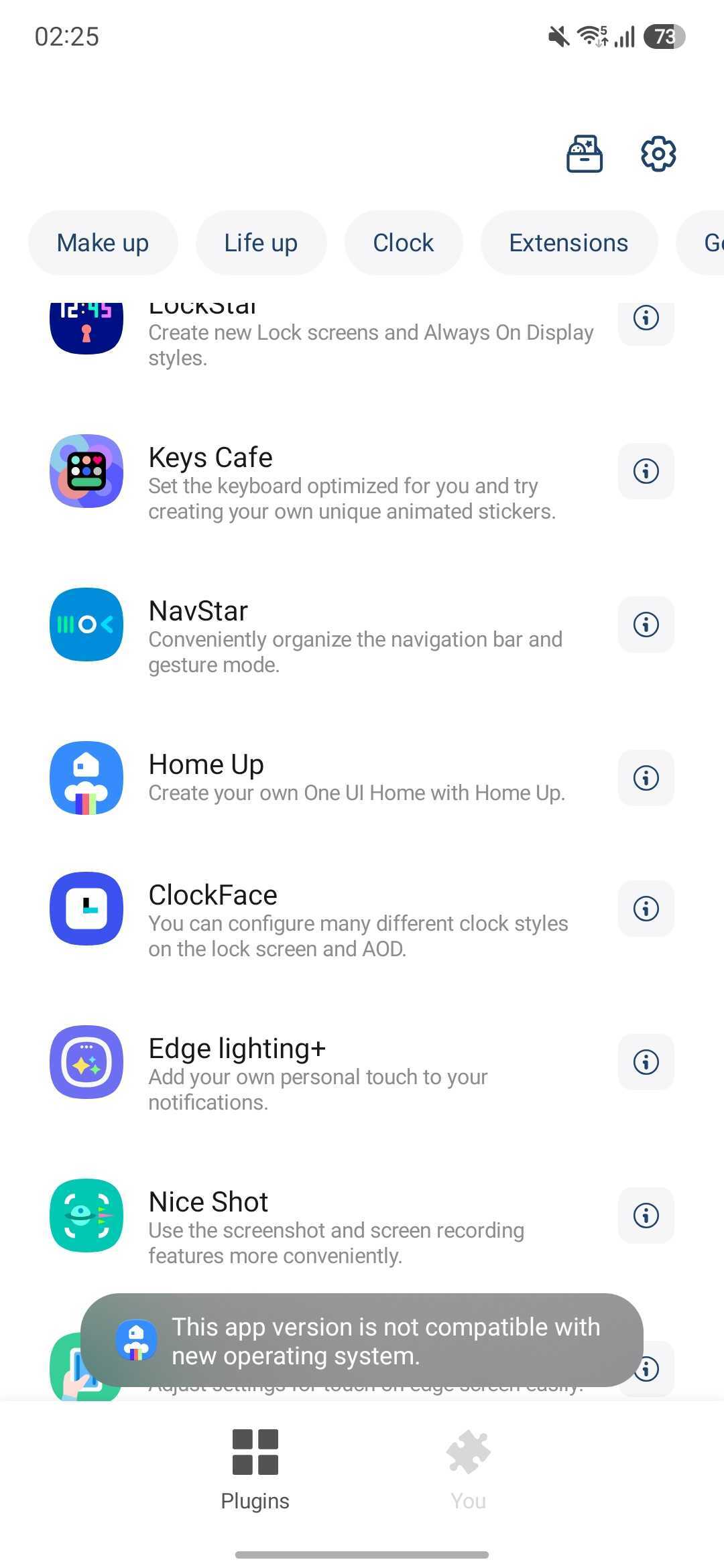Tap the Home Up cloud icon
The width and height of the screenshot is (724, 1568).
click(x=86, y=777)
